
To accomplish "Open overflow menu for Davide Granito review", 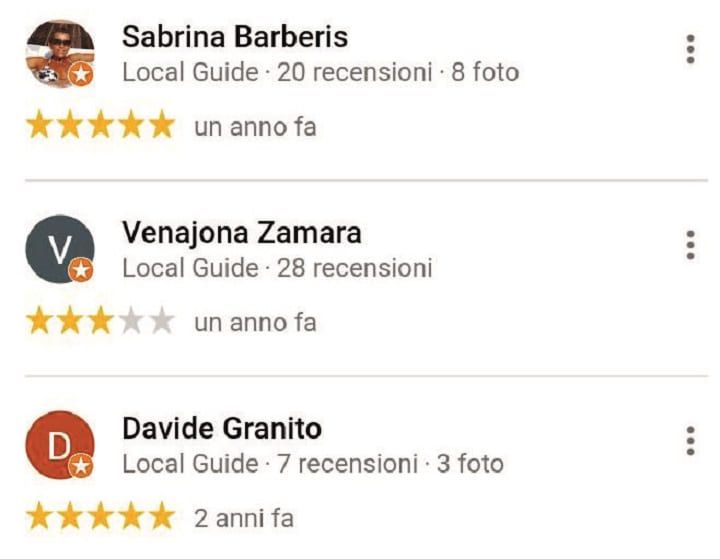I will click(x=689, y=441).
